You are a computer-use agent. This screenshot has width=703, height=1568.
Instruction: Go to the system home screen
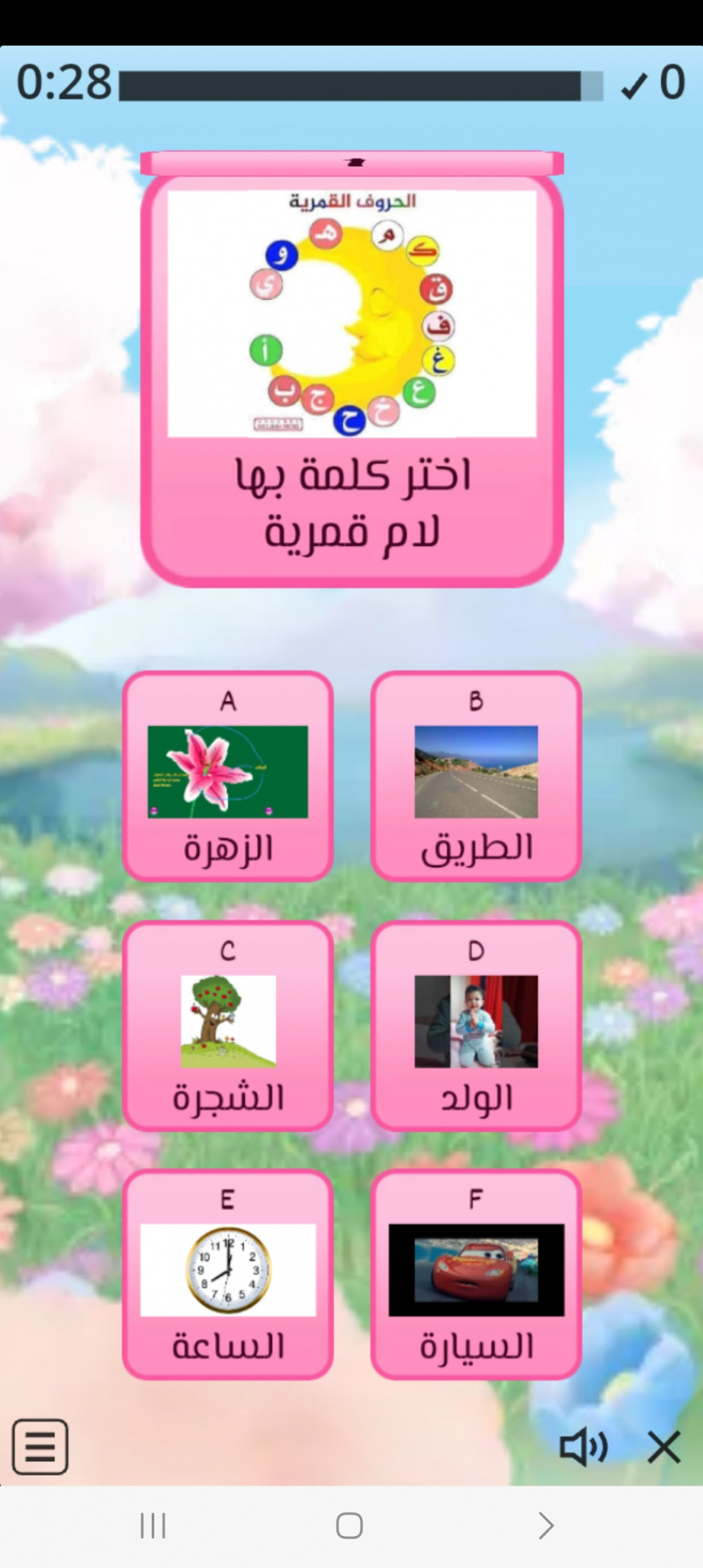349,1525
